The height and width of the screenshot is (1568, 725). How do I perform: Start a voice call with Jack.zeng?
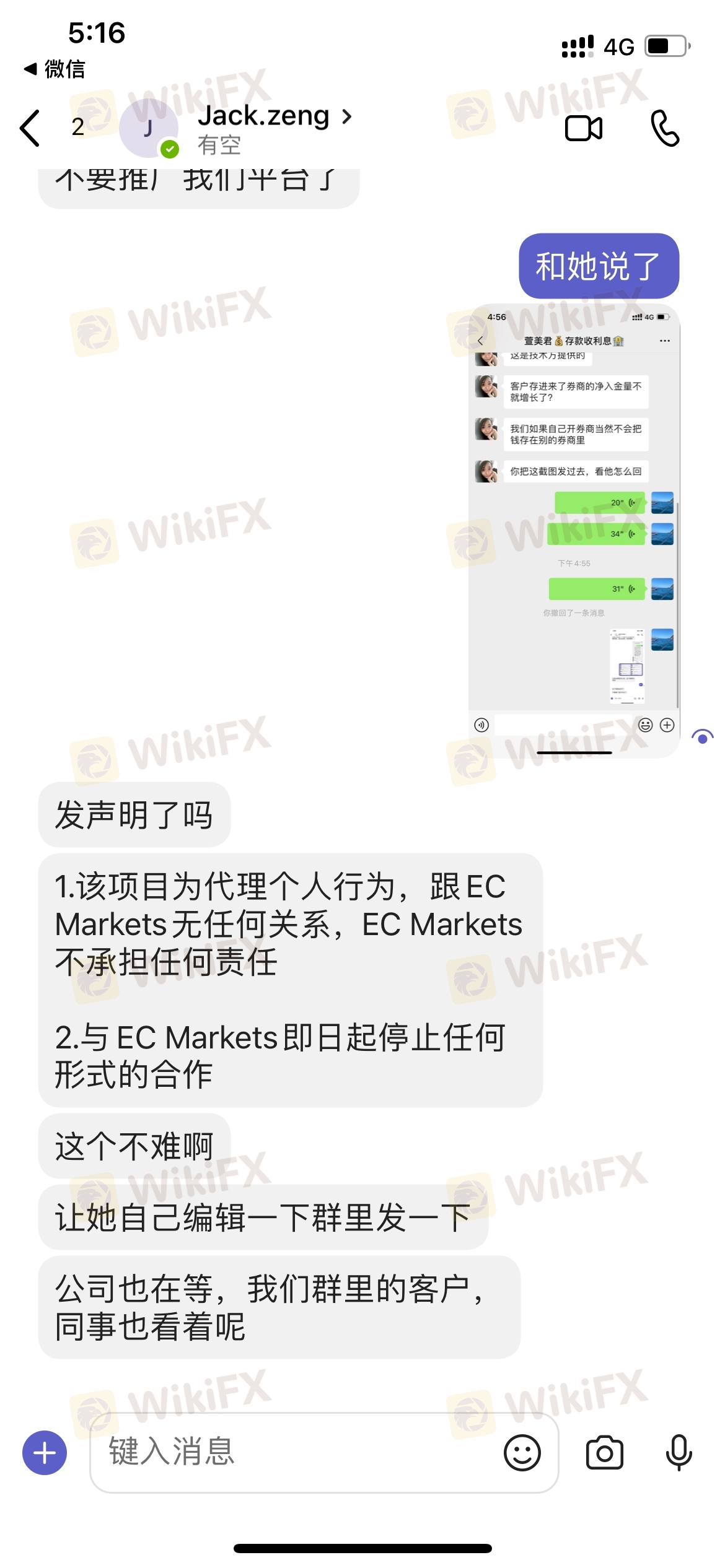pyautogui.click(x=665, y=128)
